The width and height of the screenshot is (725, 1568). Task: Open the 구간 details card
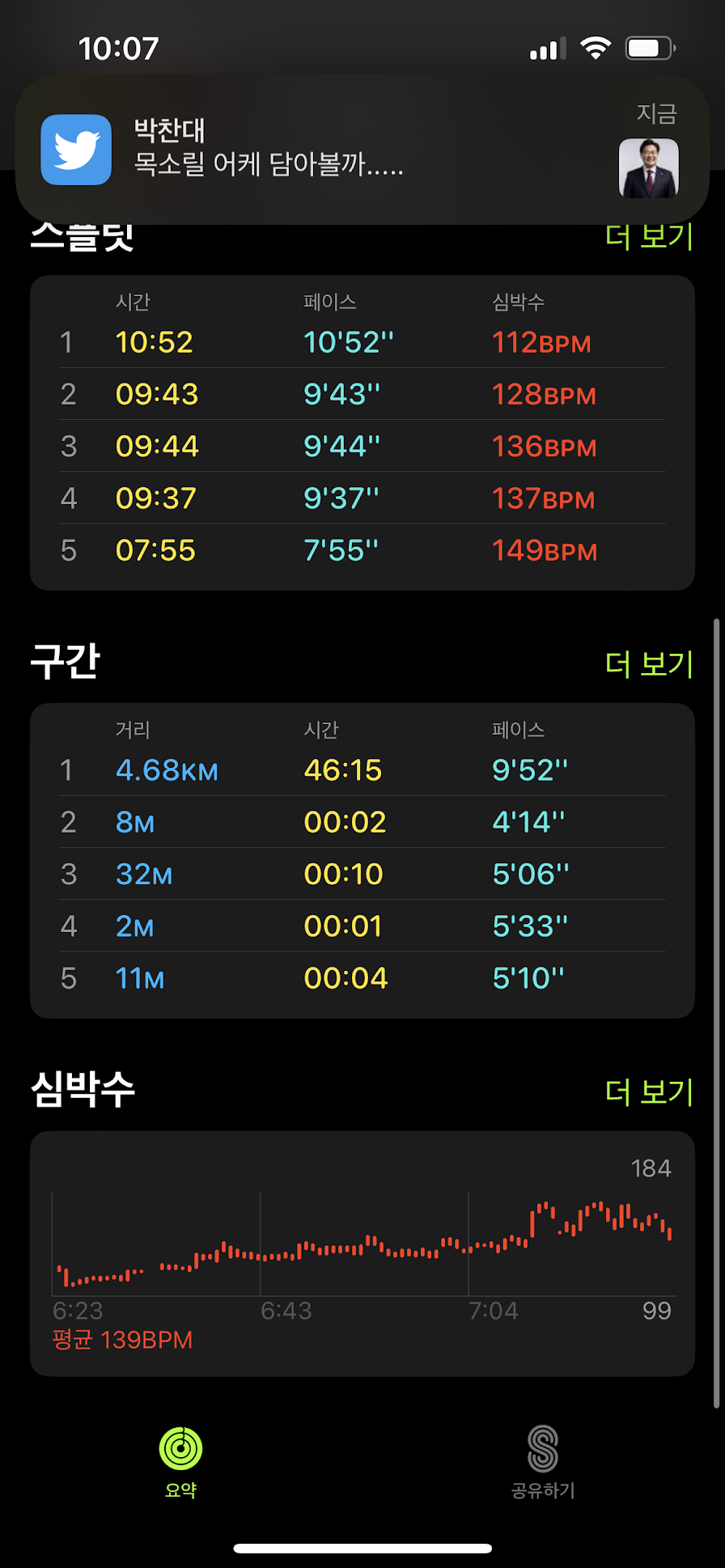point(362,861)
